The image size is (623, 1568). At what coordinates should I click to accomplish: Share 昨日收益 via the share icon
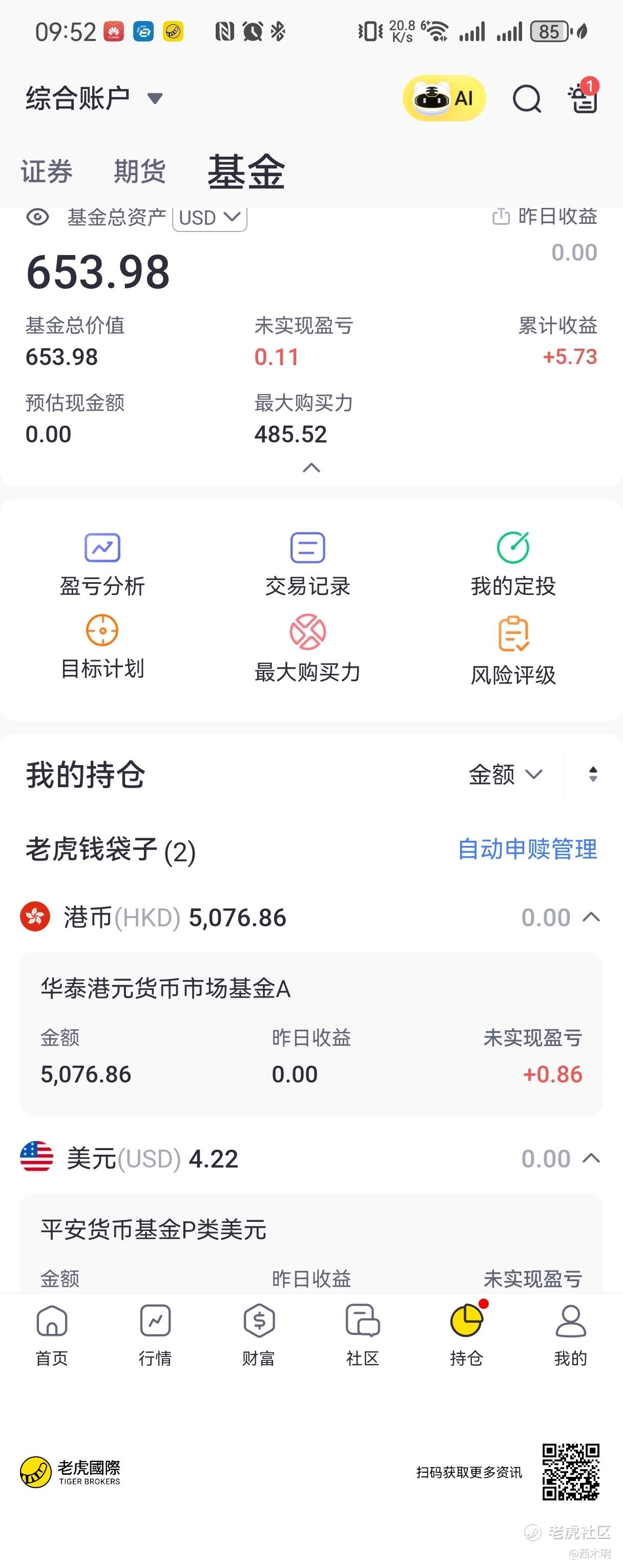(x=501, y=216)
